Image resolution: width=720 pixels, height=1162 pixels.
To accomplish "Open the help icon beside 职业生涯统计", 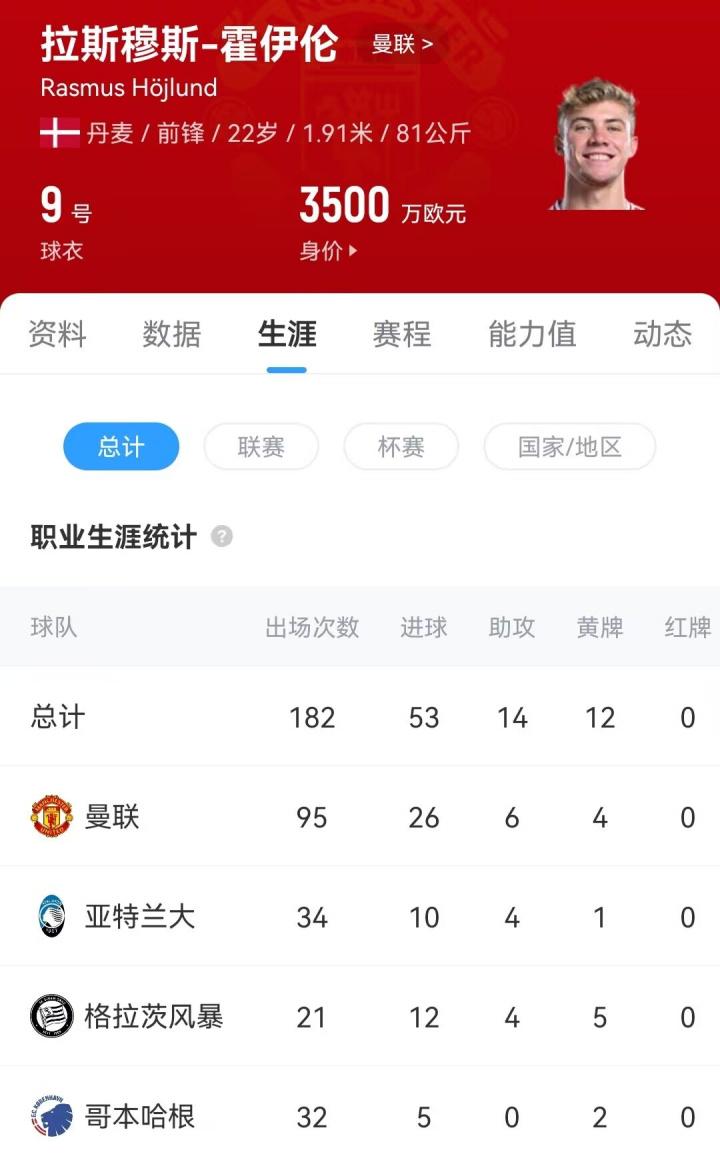I will point(221,537).
